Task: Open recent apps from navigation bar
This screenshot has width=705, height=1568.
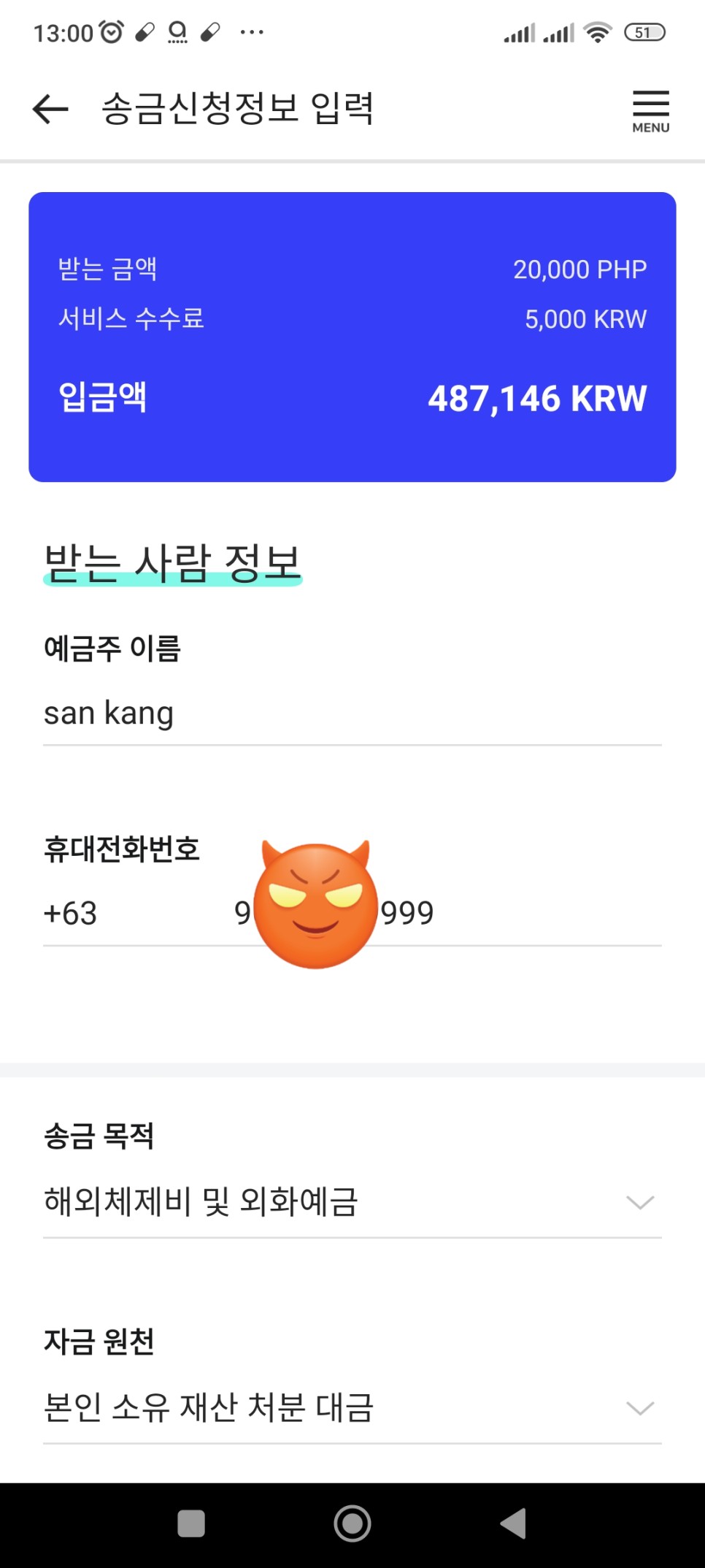Action: 191,1524
